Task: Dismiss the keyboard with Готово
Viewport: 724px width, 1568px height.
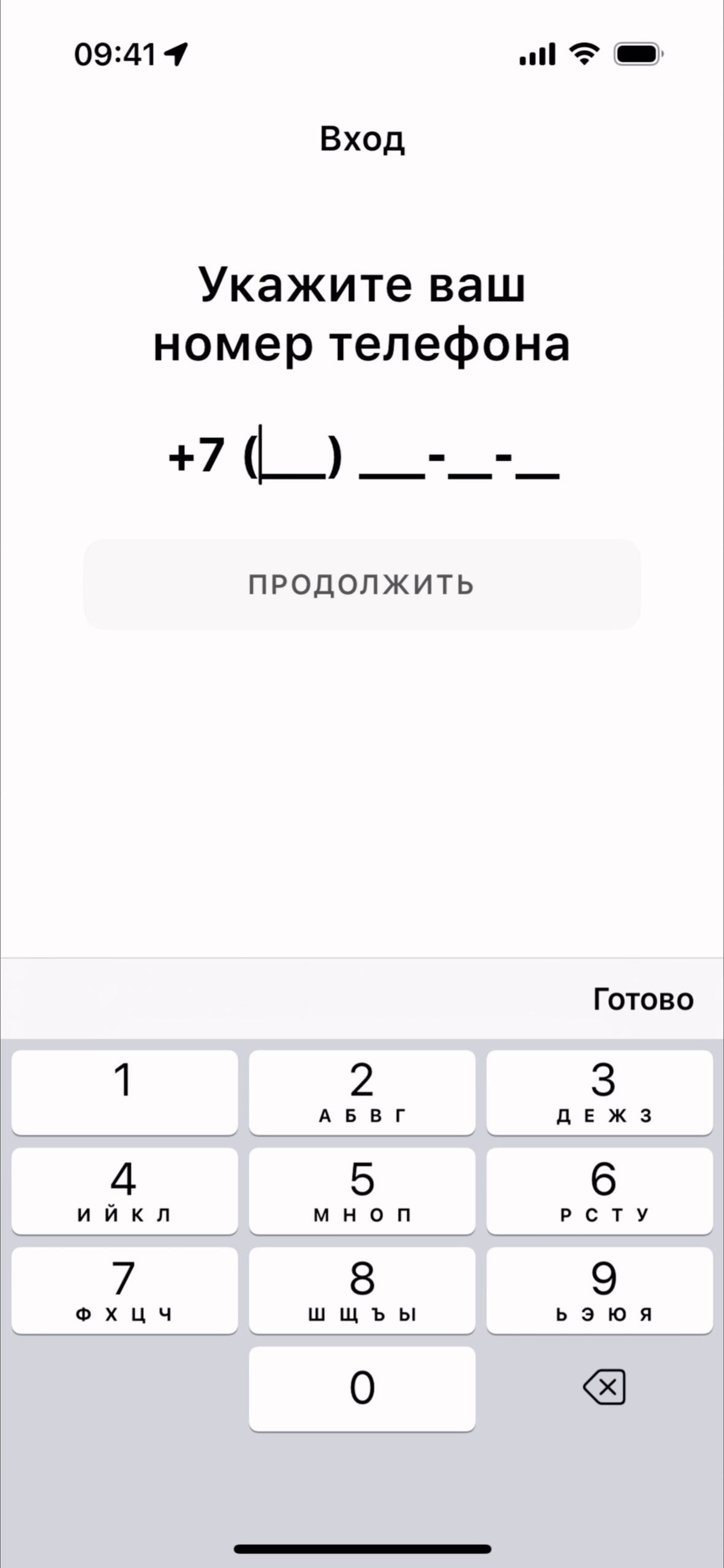Action: (642, 999)
